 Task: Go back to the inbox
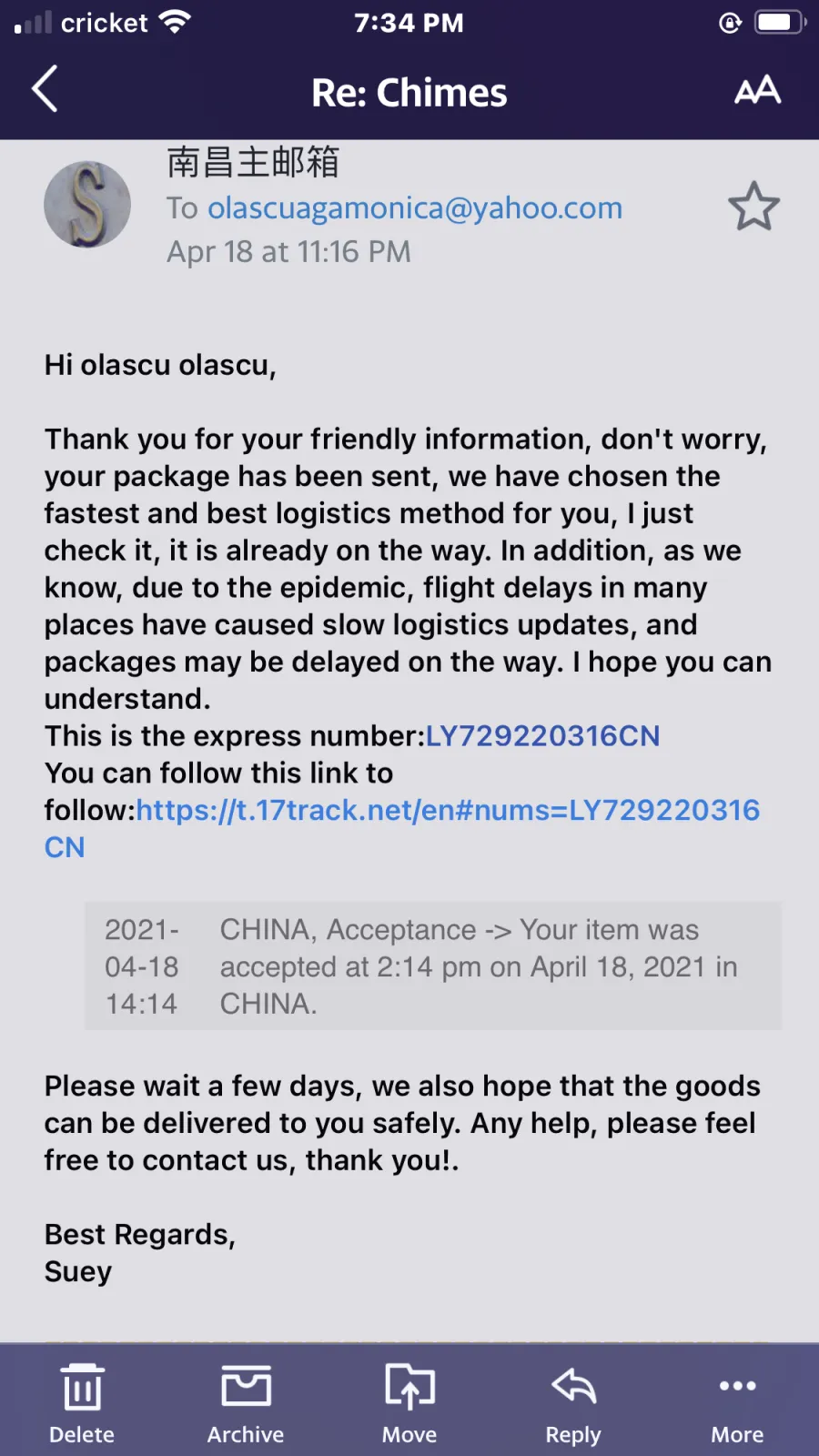(45, 89)
